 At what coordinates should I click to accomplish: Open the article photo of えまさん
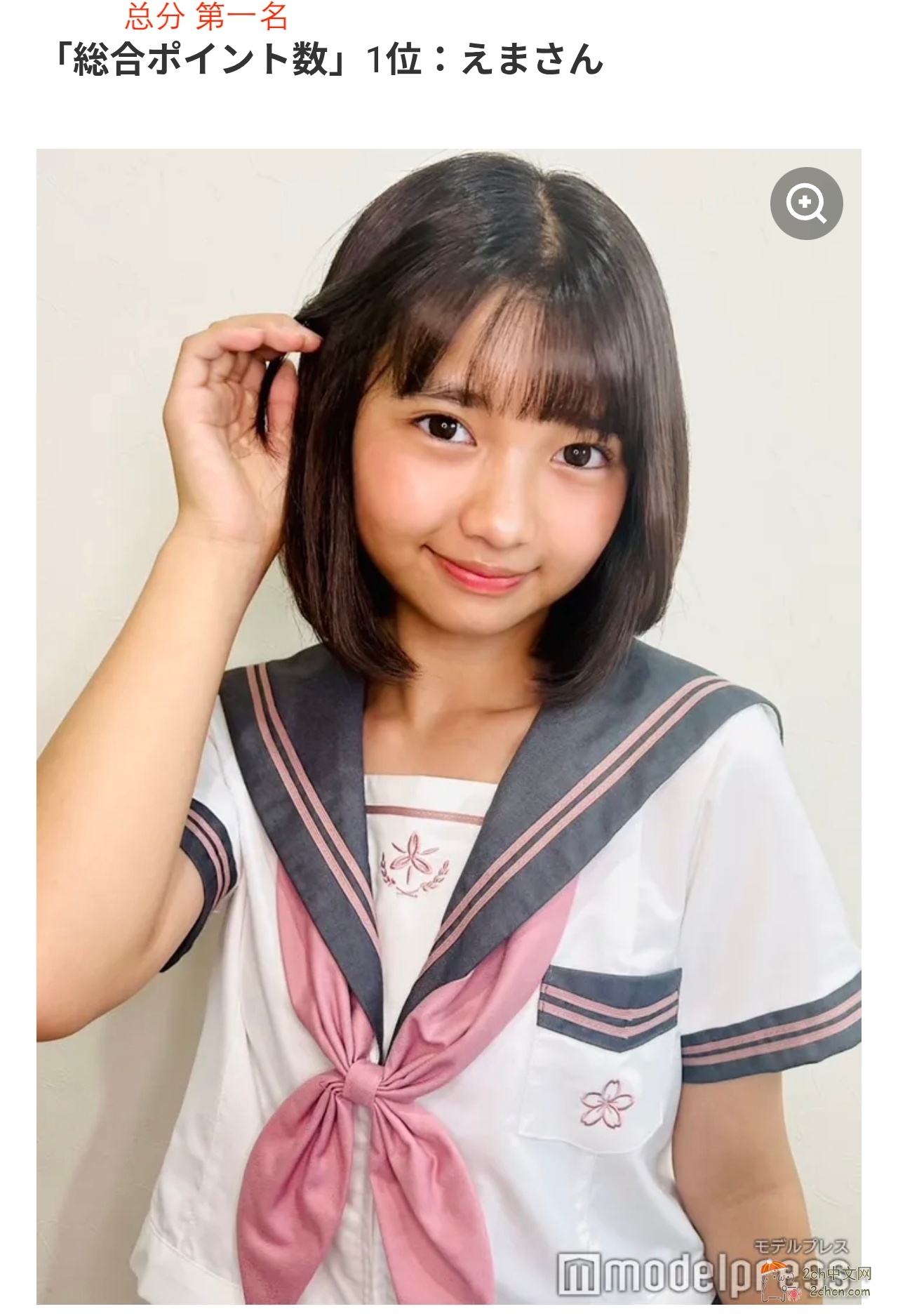point(449,702)
